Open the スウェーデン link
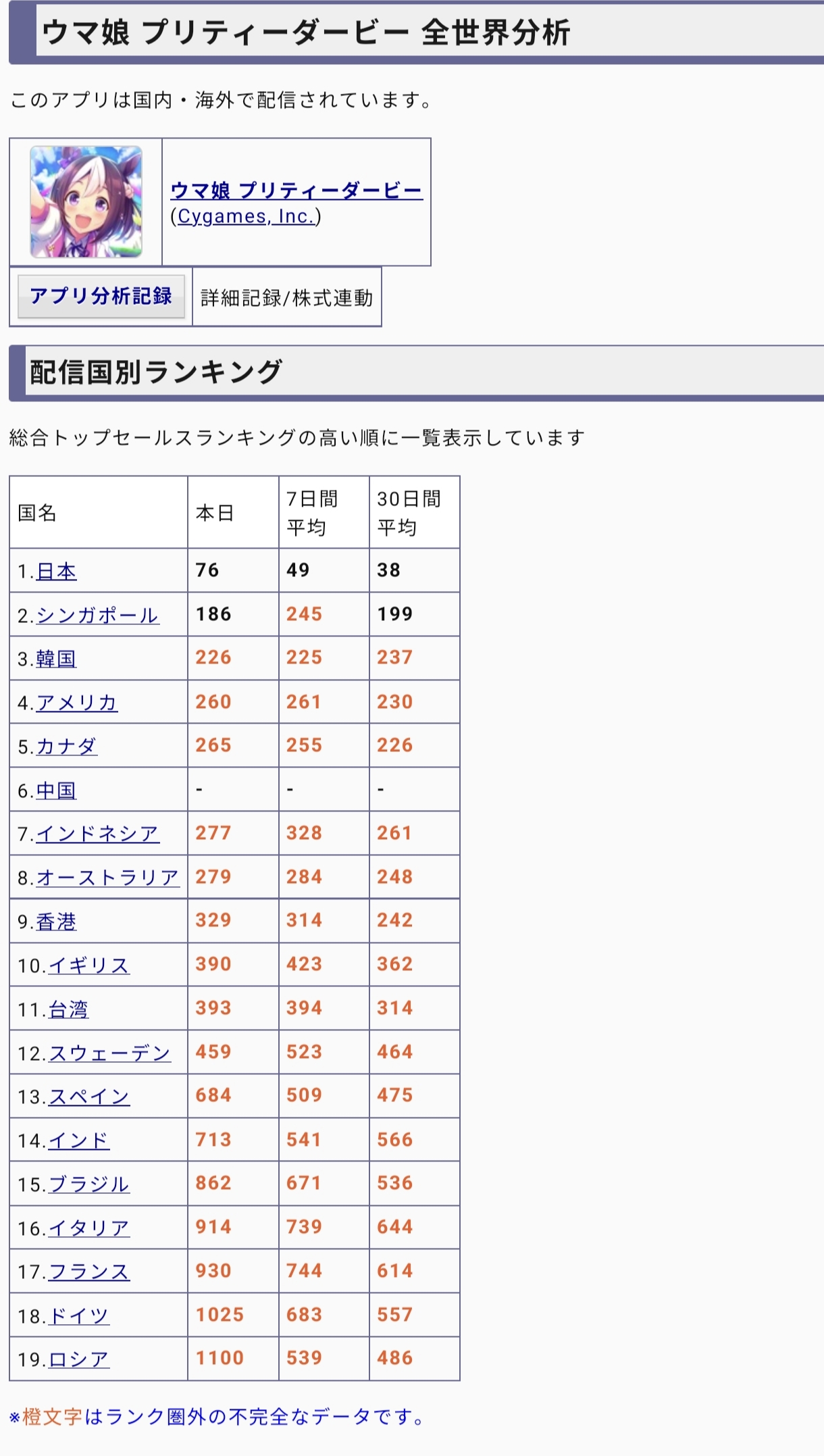The width and height of the screenshot is (824, 1456). coord(110,1053)
